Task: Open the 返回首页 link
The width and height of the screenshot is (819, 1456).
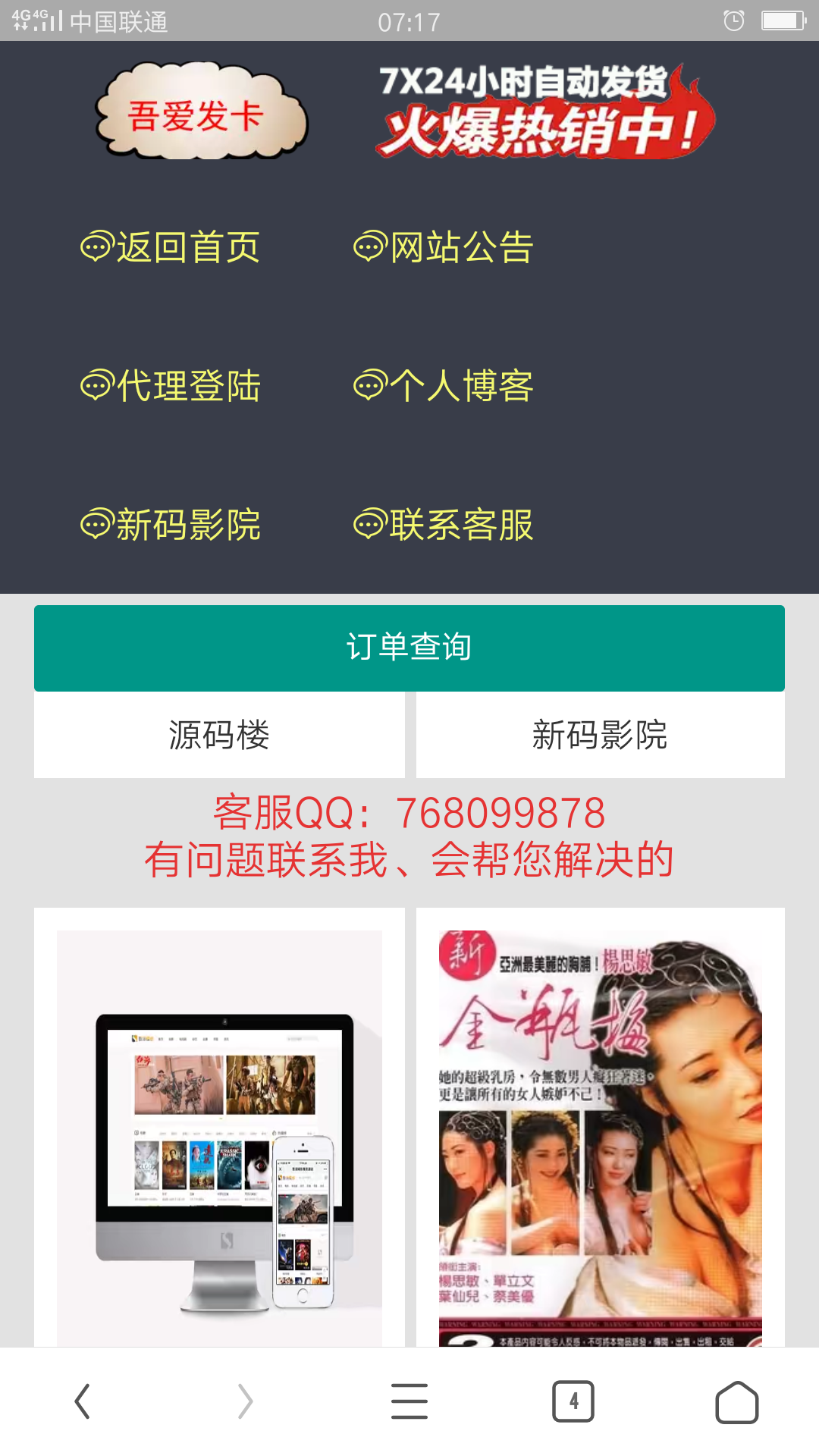Action: (171, 248)
